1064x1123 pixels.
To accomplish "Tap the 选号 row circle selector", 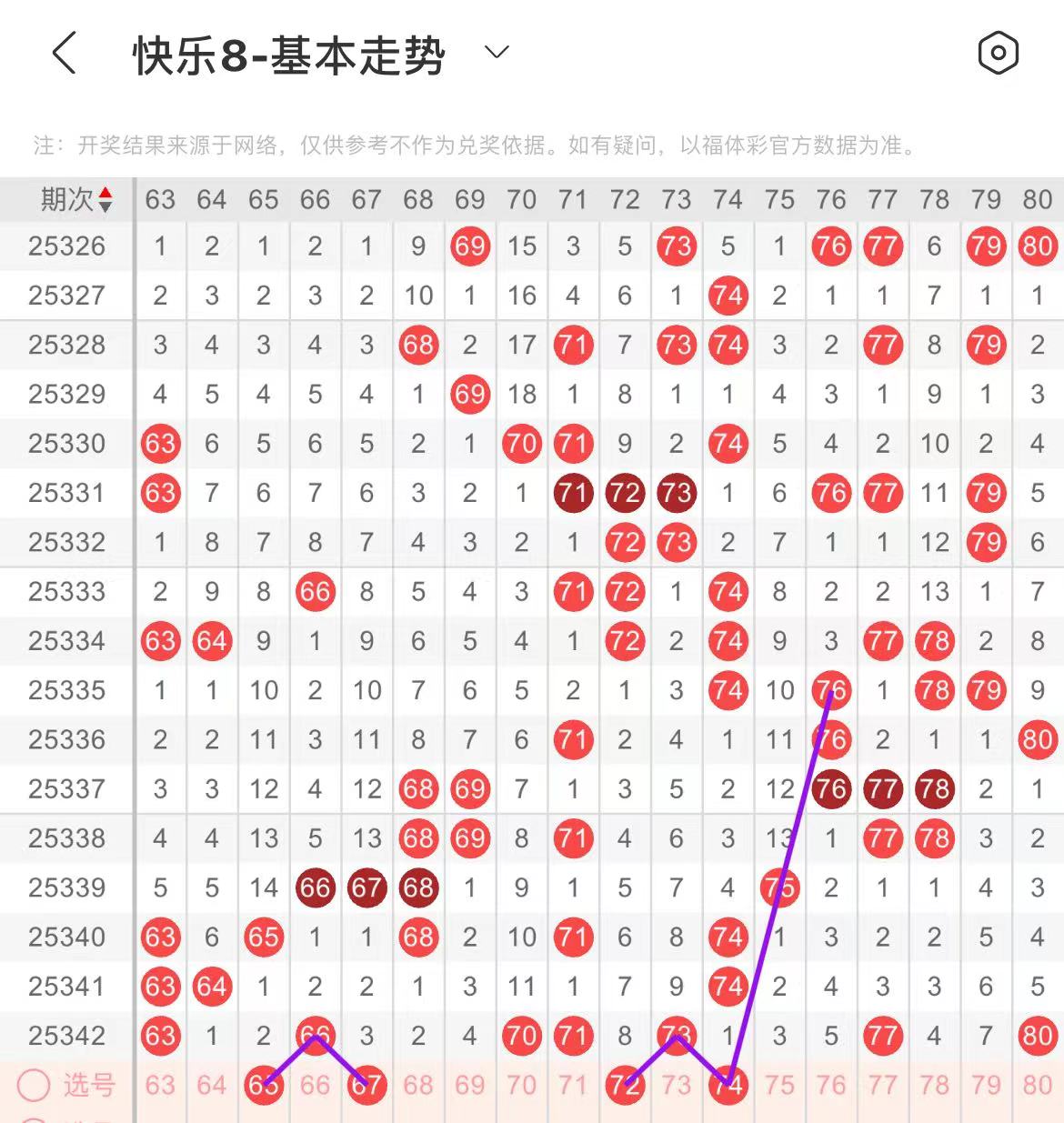I will [35, 1085].
